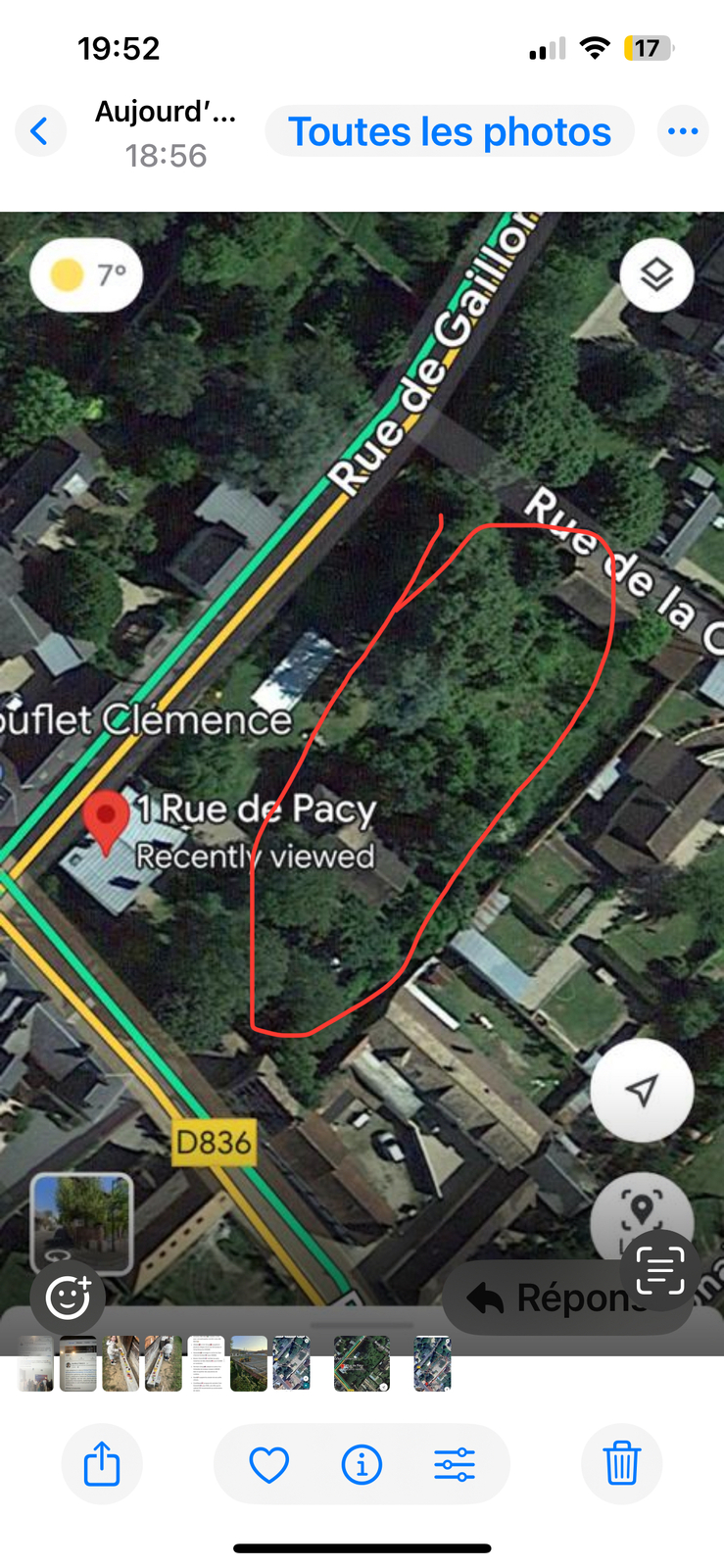Image resolution: width=724 pixels, height=1568 pixels.
Task: Share this photo
Action: [x=102, y=1464]
